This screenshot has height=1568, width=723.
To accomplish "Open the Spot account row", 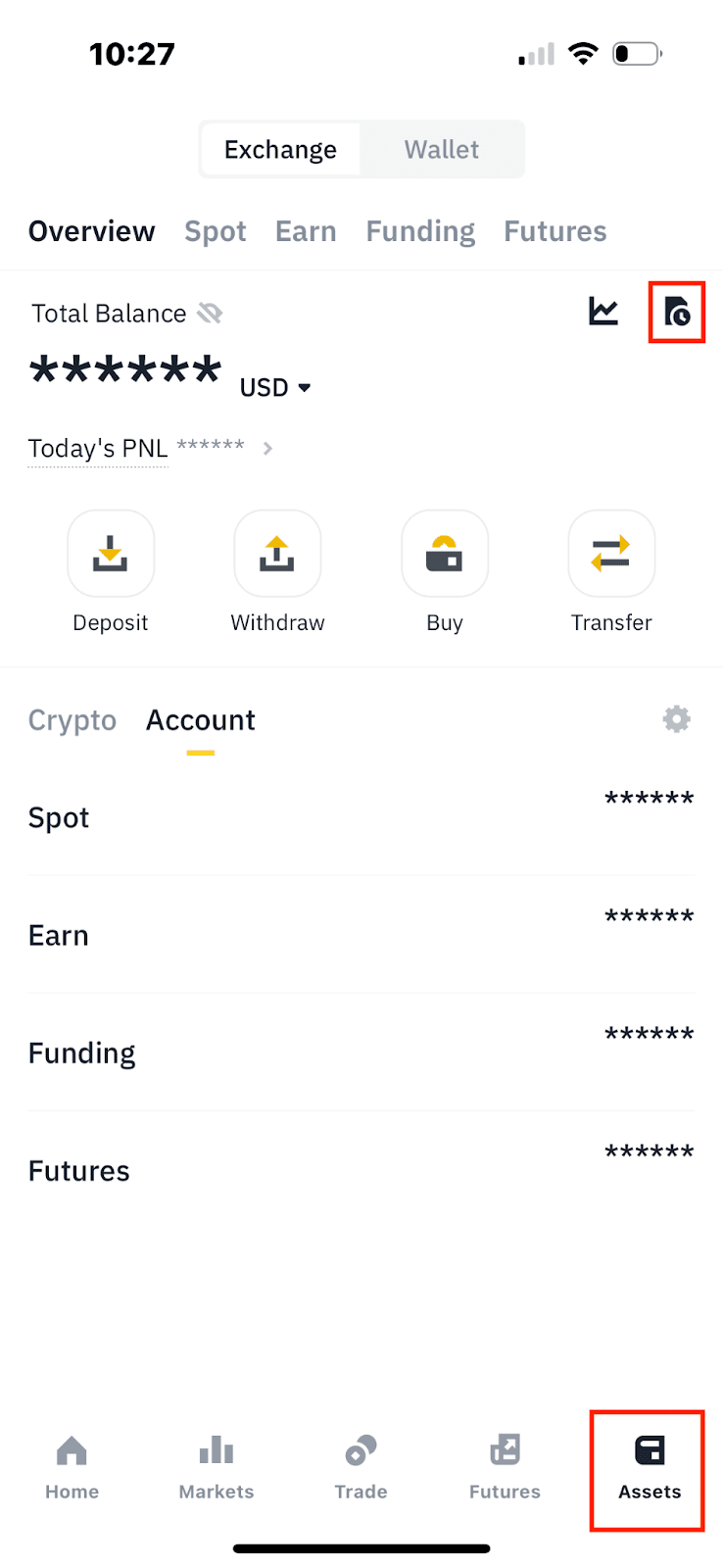I will point(361,817).
